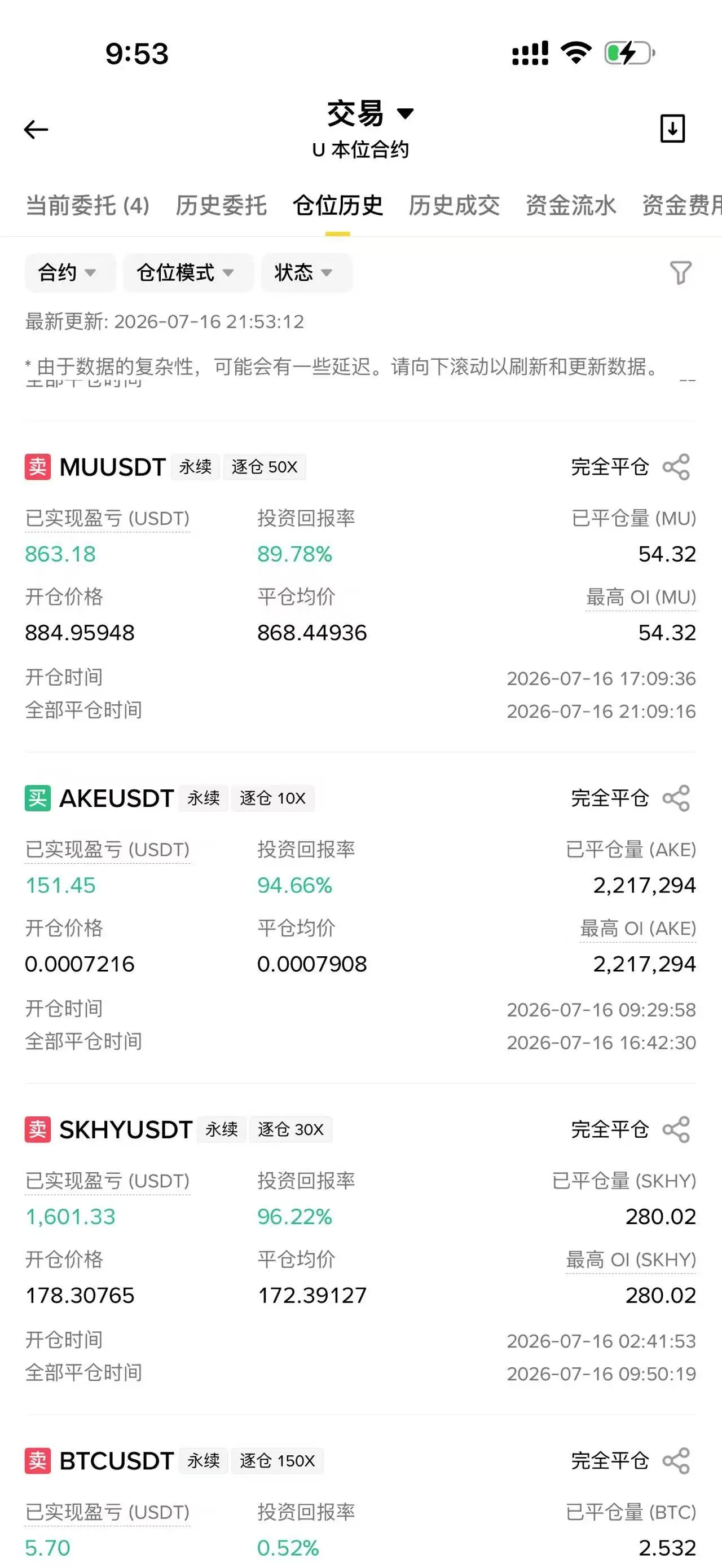Switch to the 资金流水 tab
Image resolution: width=722 pixels, height=1568 pixels.
tap(570, 205)
